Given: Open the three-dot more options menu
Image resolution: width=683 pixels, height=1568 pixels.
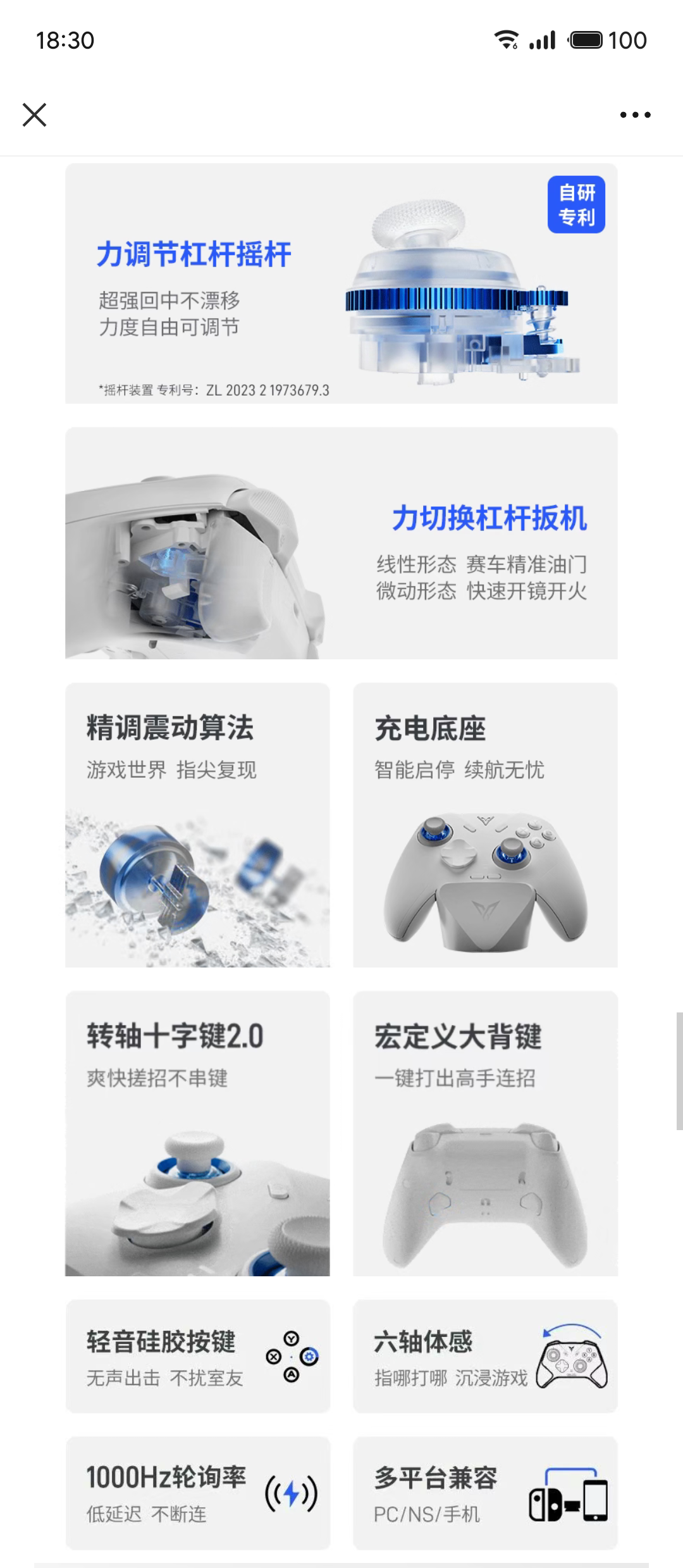Looking at the screenshot, I should pyautogui.click(x=635, y=115).
